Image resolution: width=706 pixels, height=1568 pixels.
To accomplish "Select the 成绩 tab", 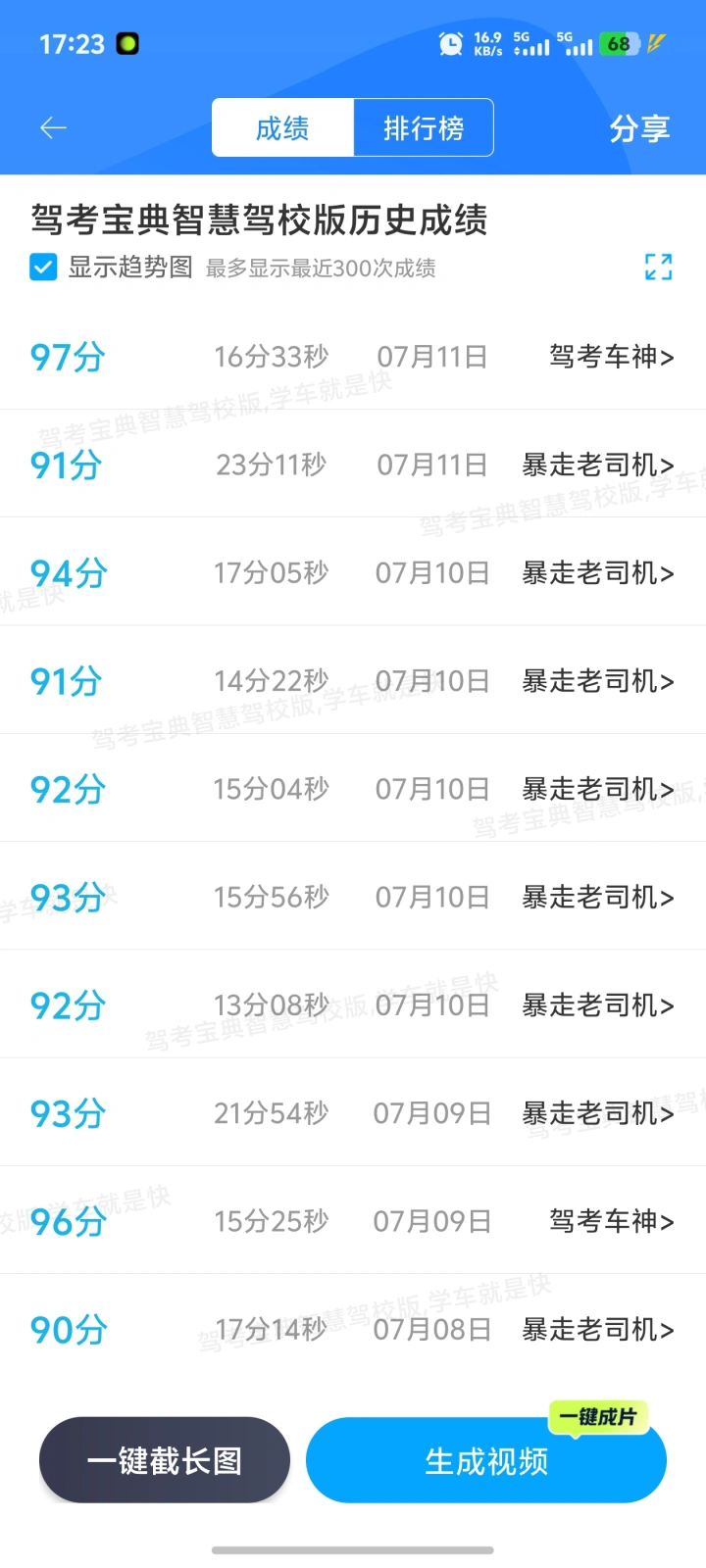I will point(282,127).
